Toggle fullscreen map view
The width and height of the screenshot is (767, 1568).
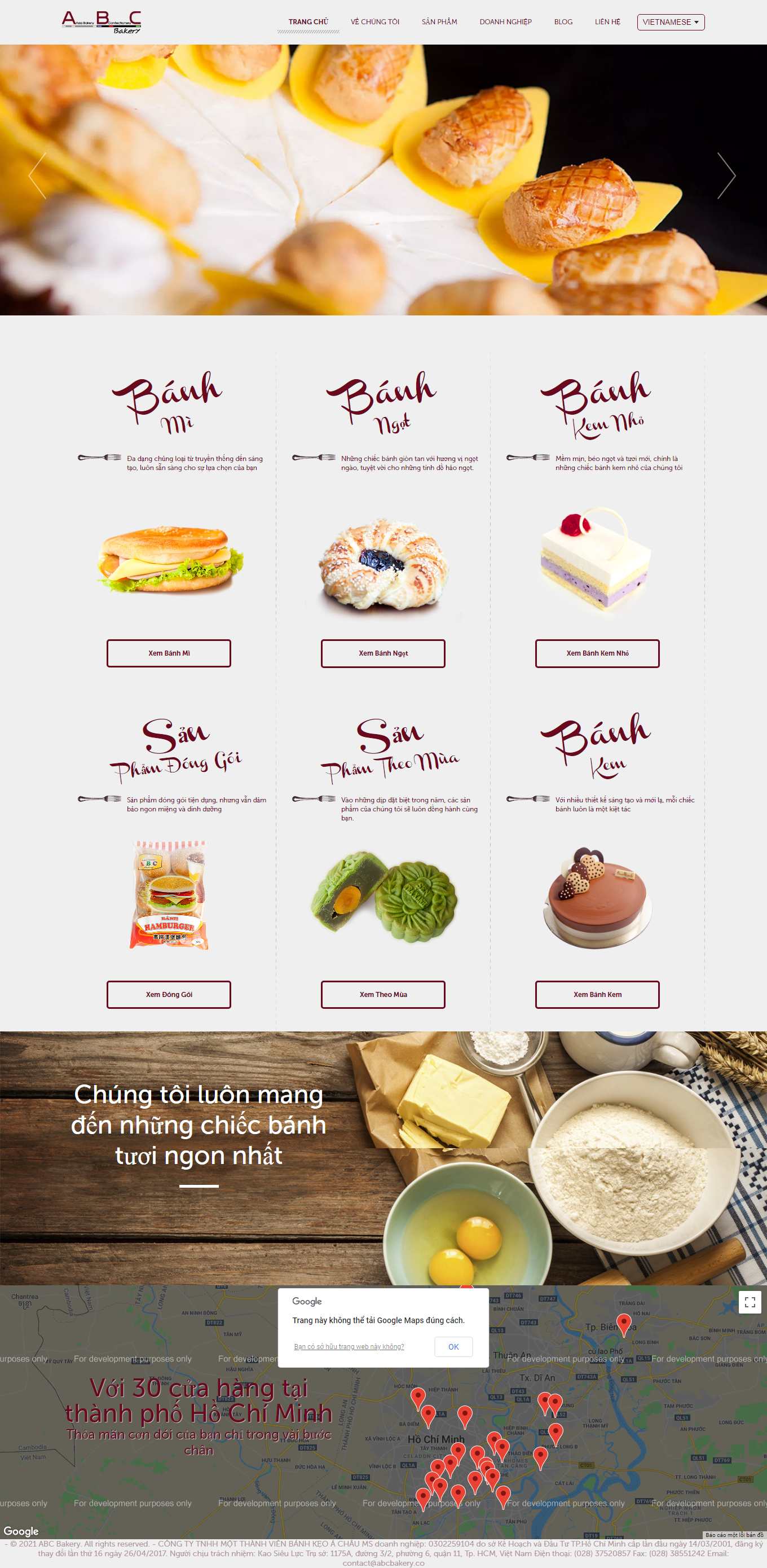pos(750,1302)
